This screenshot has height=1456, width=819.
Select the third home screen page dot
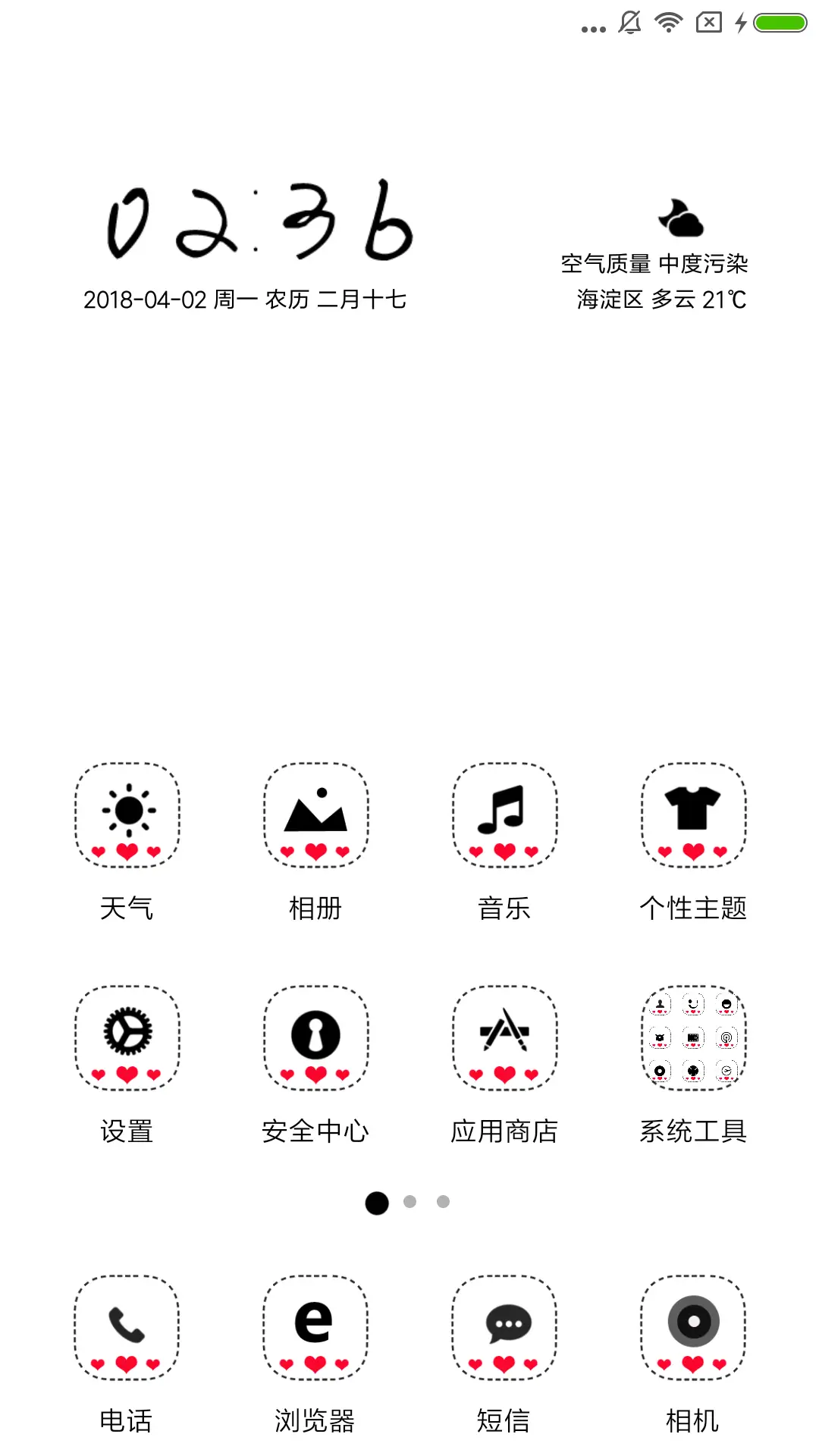(442, 1203)
